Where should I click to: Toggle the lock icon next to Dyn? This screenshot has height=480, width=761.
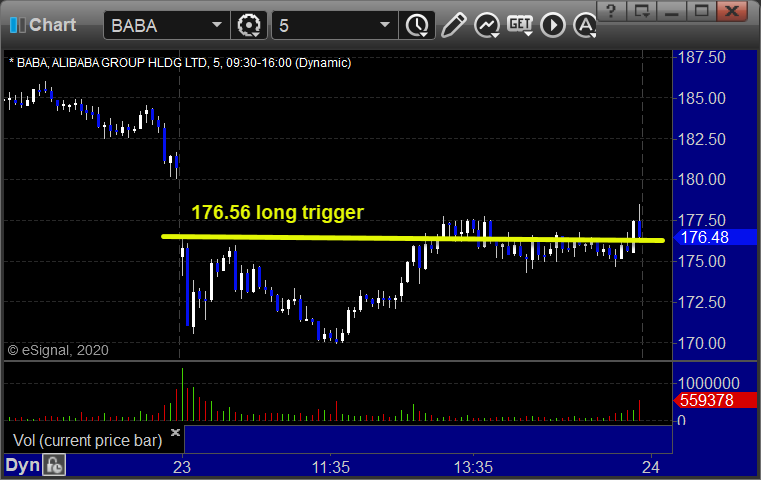[x=55, y=465]
